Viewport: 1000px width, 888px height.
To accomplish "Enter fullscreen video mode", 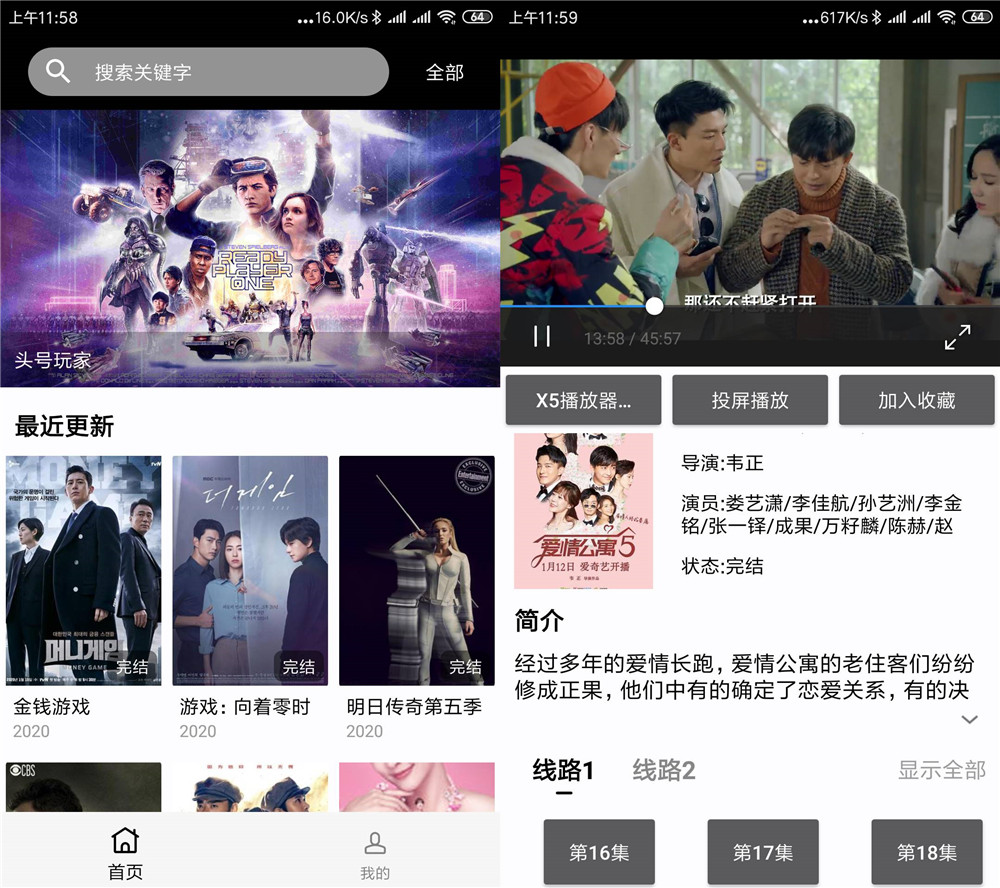I will 957,337.
